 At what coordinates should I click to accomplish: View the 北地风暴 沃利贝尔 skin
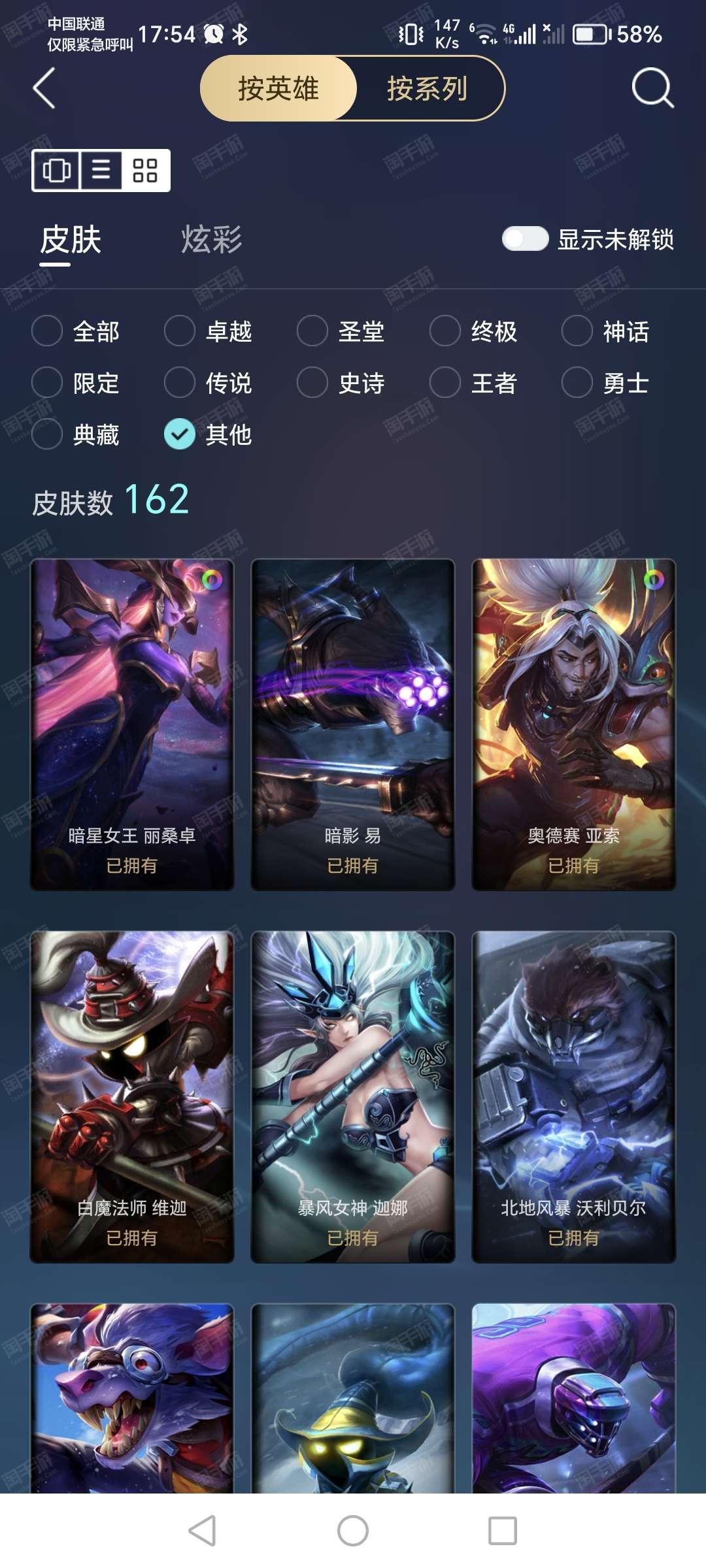573,1097
